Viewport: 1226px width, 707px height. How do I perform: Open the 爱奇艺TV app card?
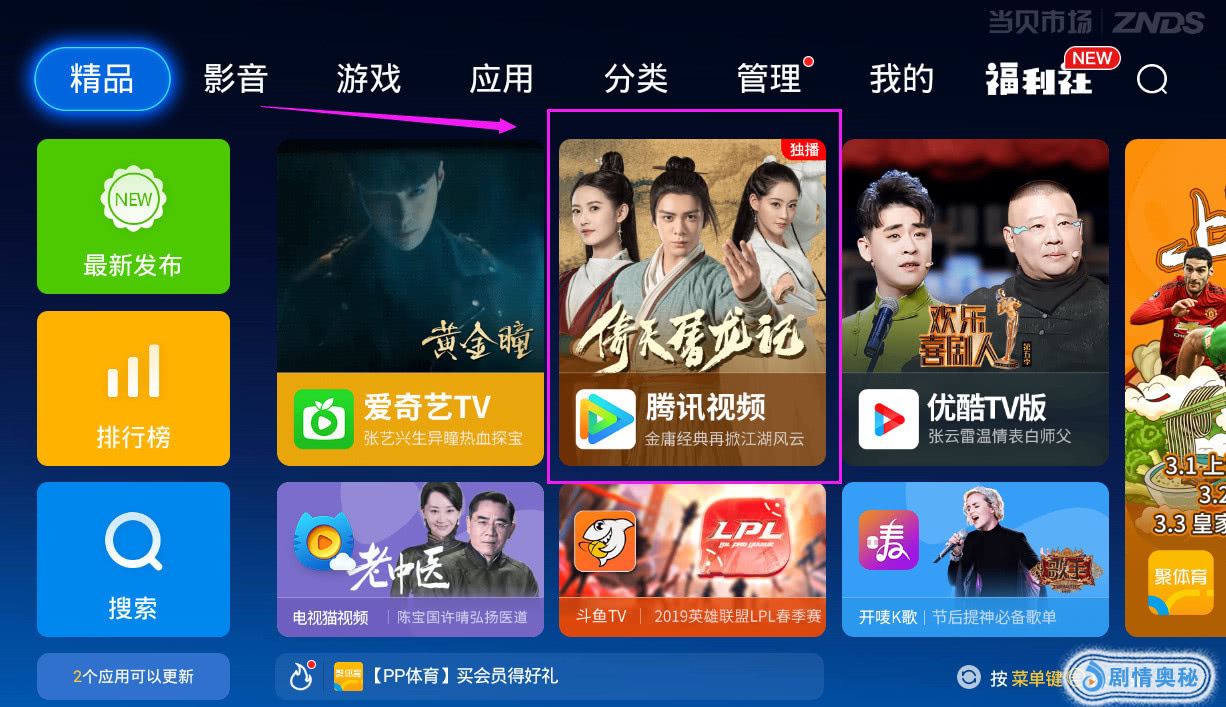click(x=410, y=302)
